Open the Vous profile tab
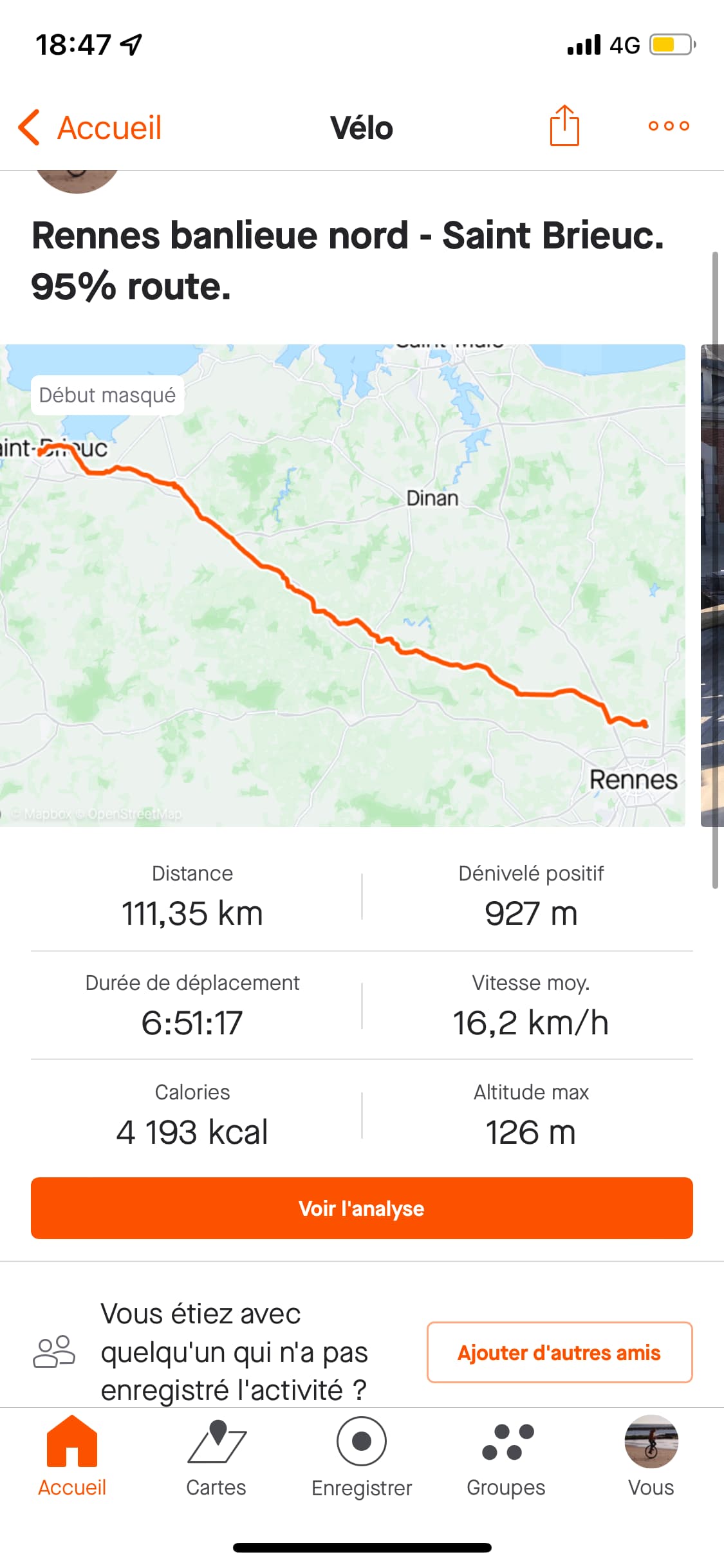 (x=651, y=1457)
